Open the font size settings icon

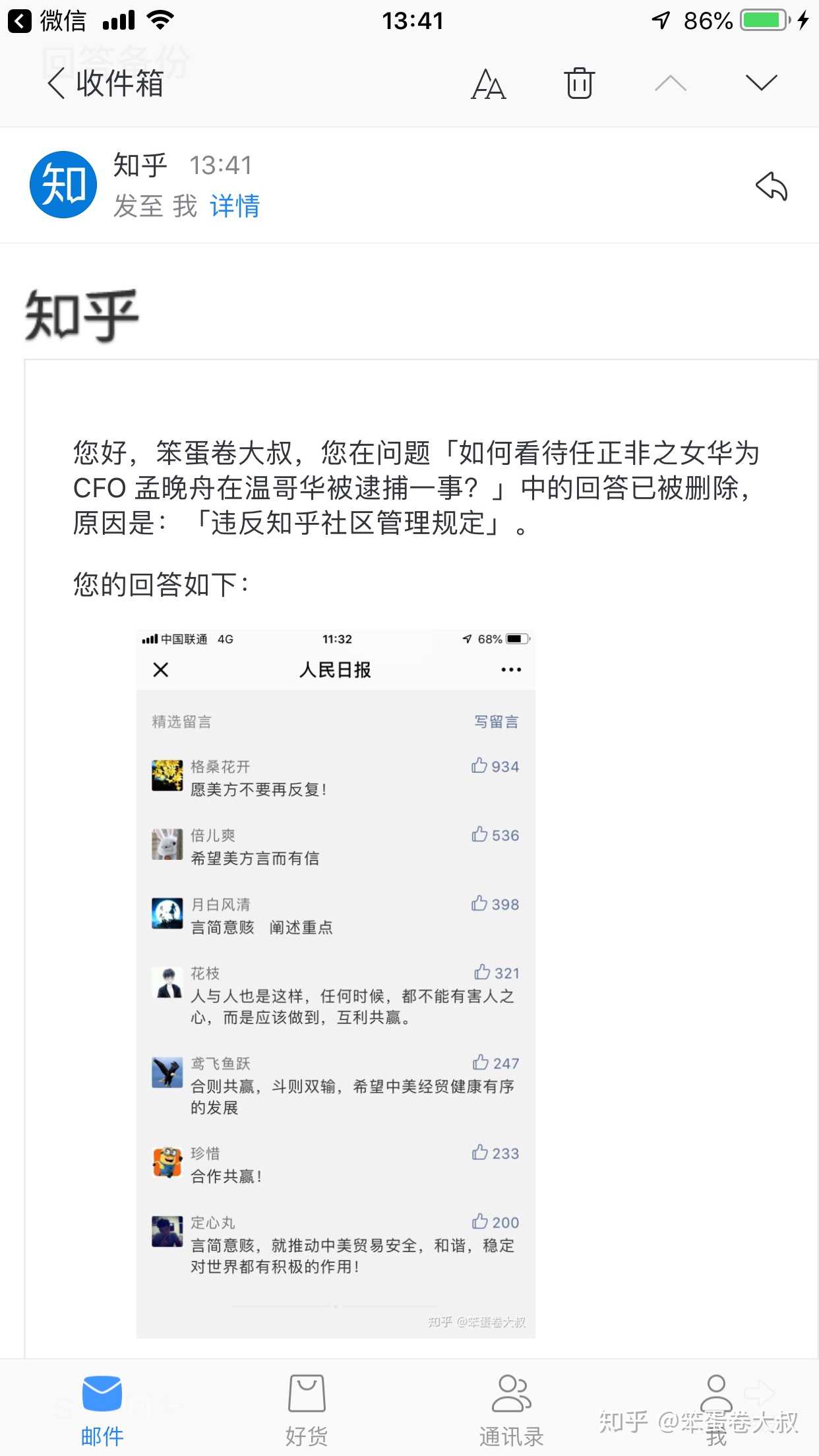489,84
